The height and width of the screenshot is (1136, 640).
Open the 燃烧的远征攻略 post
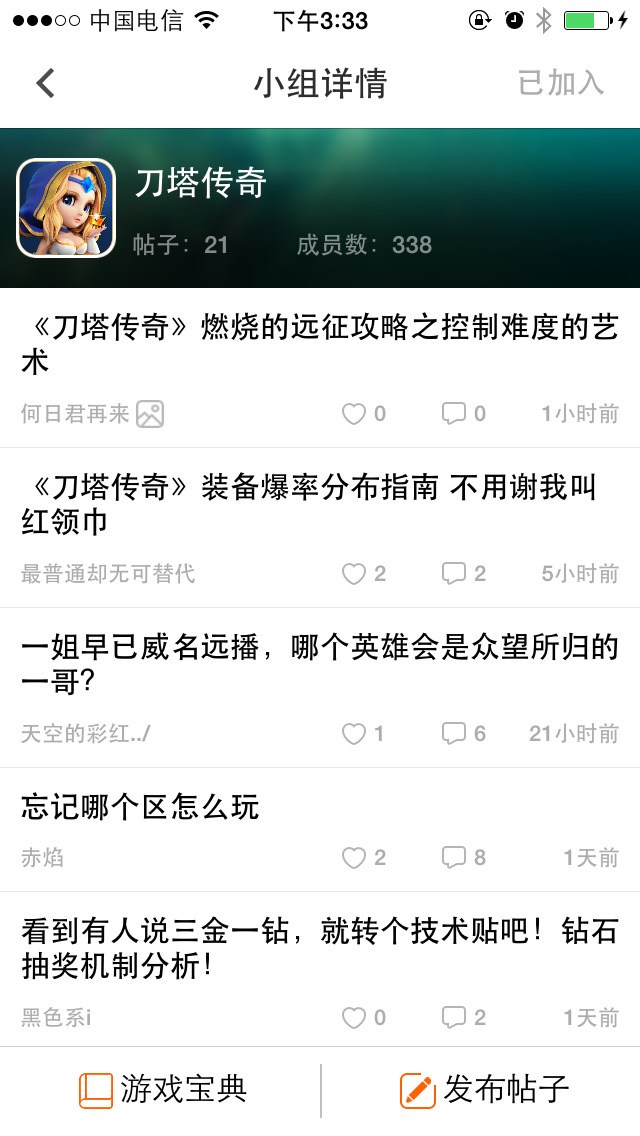click(x=320, y=344)
